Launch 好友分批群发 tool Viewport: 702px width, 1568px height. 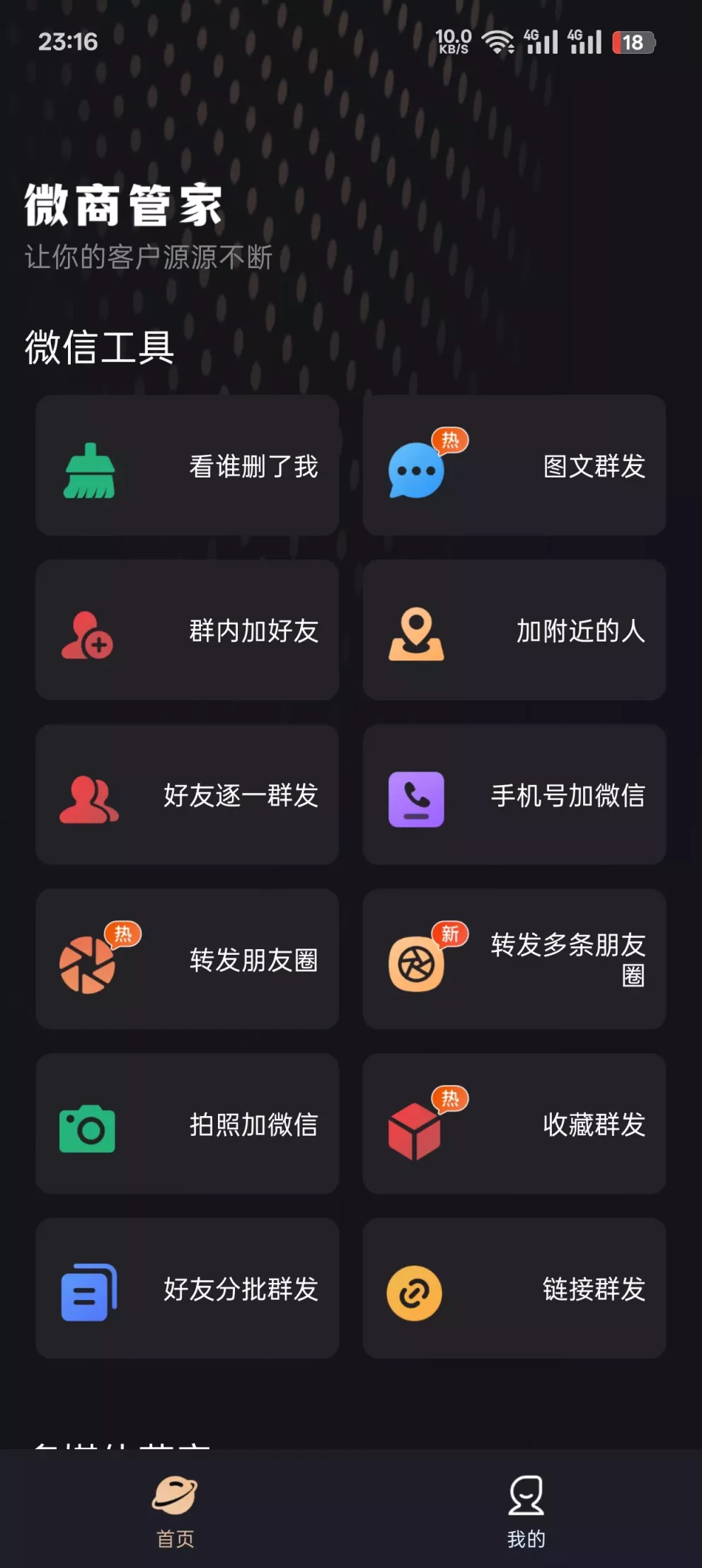coord(188,1288)
